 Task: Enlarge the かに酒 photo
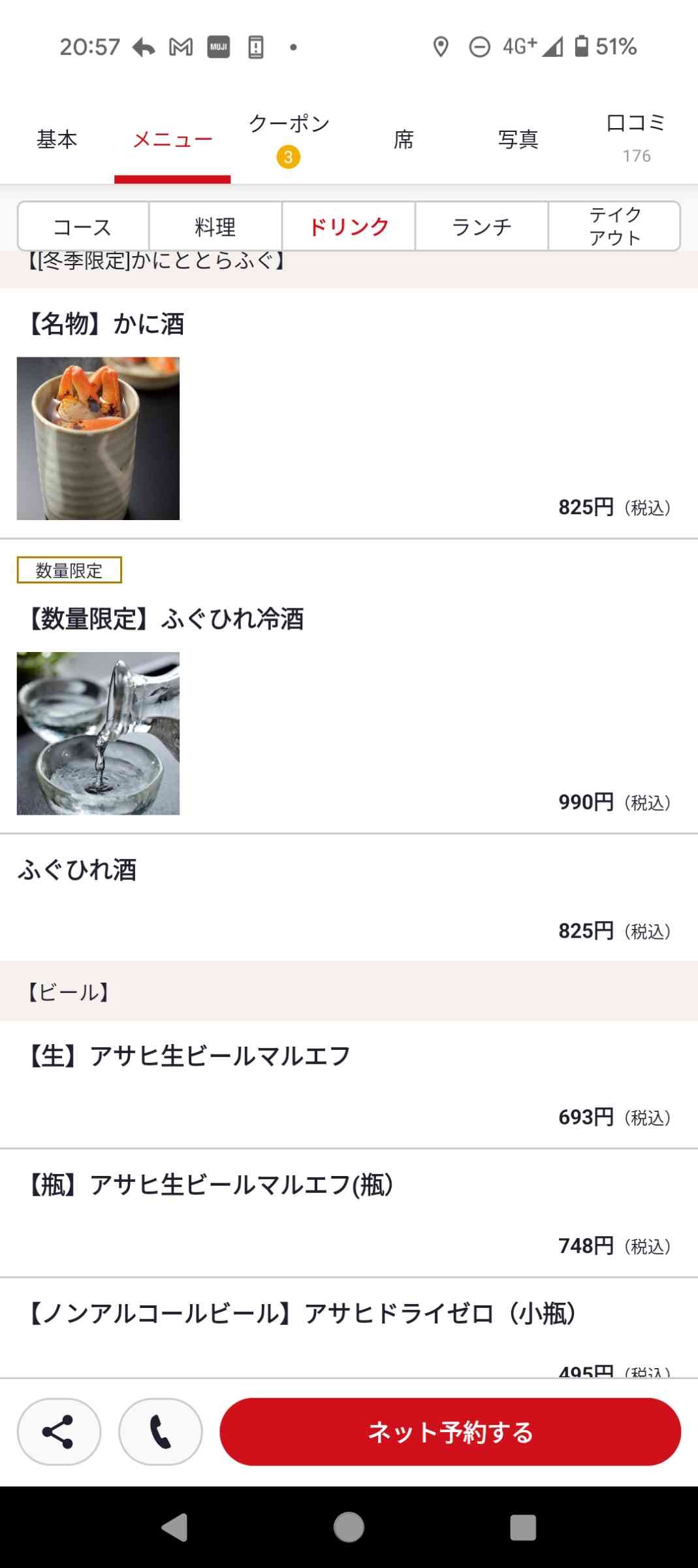[x=98, y=438]
